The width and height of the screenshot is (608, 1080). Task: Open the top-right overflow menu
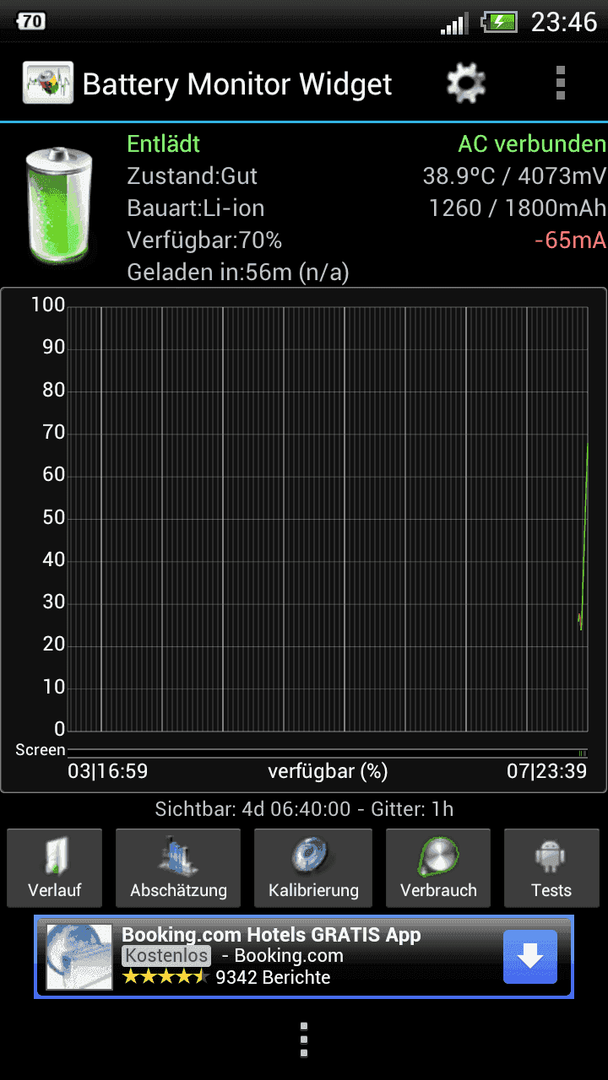[x=560, y=83]
